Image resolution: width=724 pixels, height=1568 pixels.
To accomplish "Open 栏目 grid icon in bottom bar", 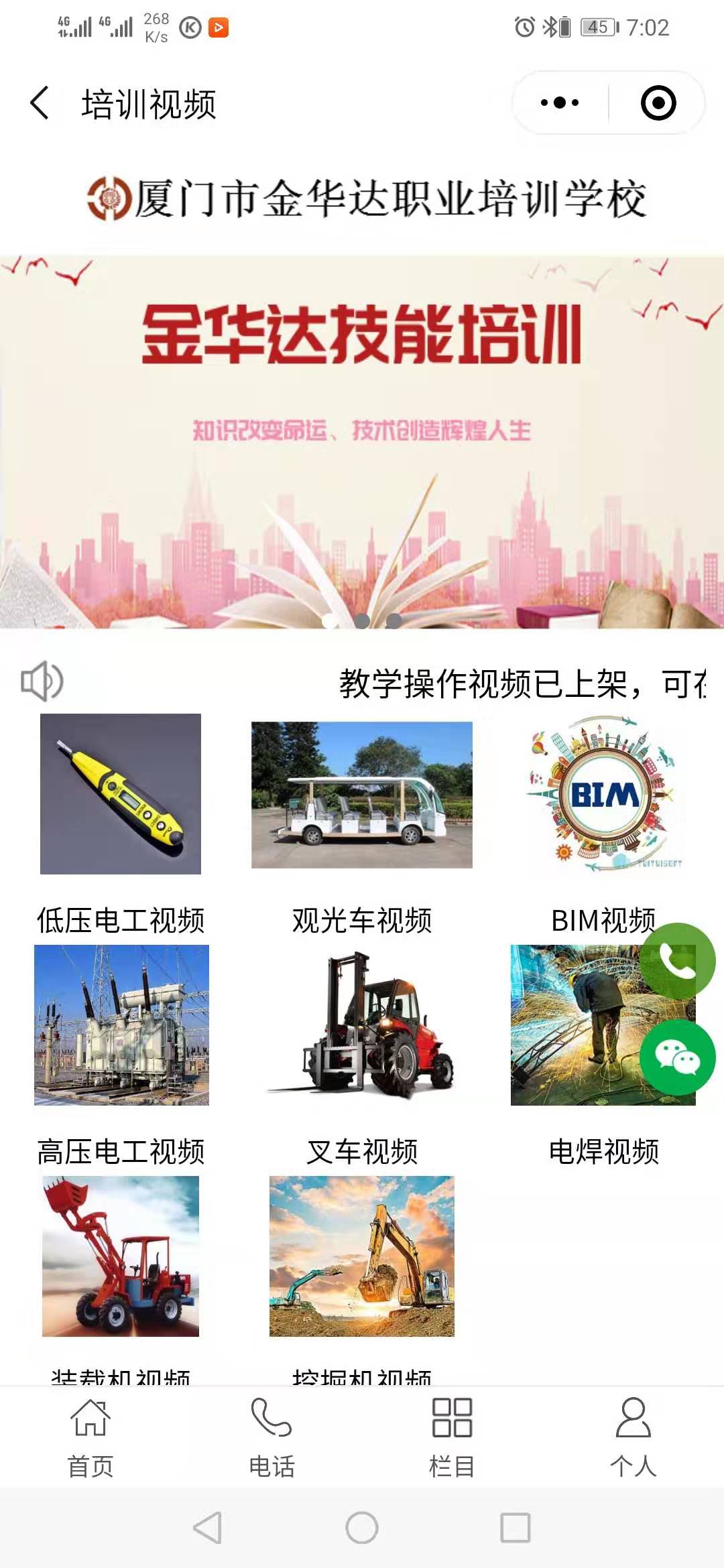I will coord(452,1413).
